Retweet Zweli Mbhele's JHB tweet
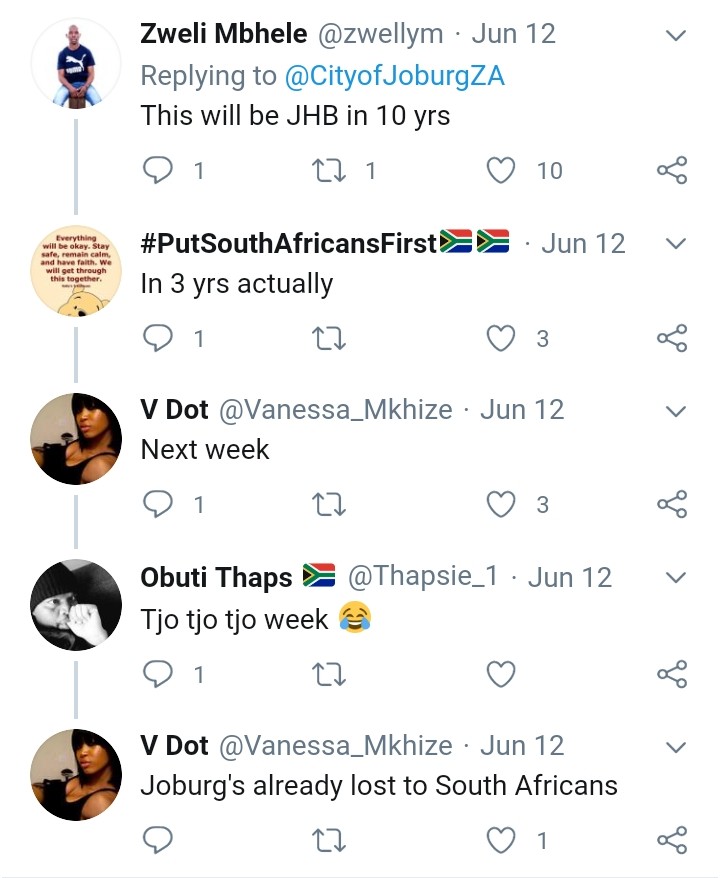Viewport: 720px width, 878px height. 330,171
